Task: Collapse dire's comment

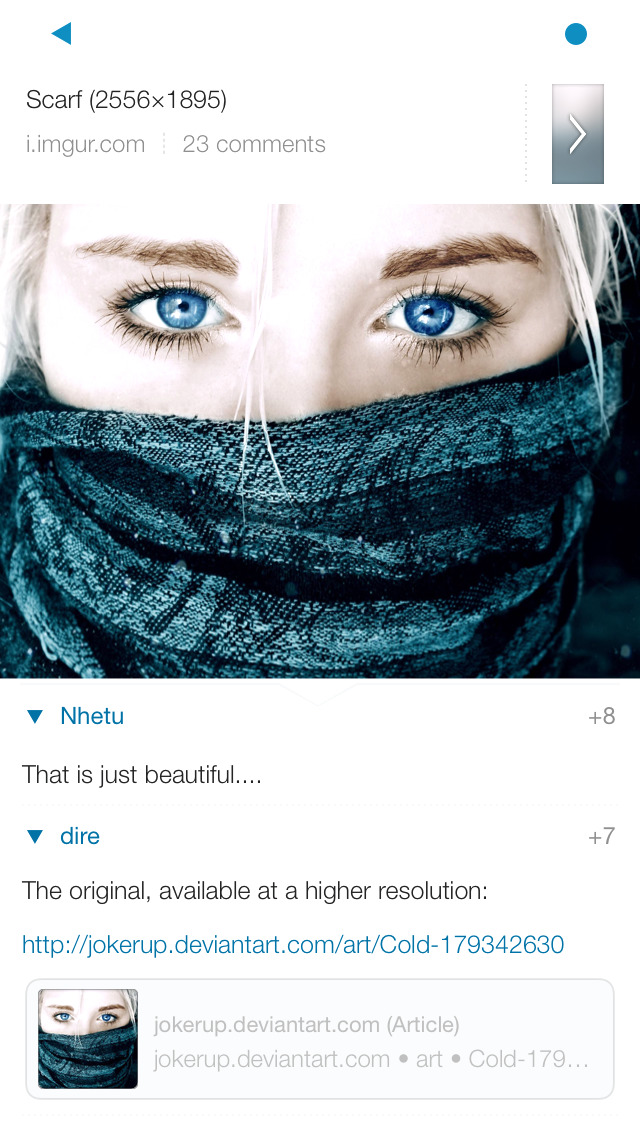Action: coord(36,836)
